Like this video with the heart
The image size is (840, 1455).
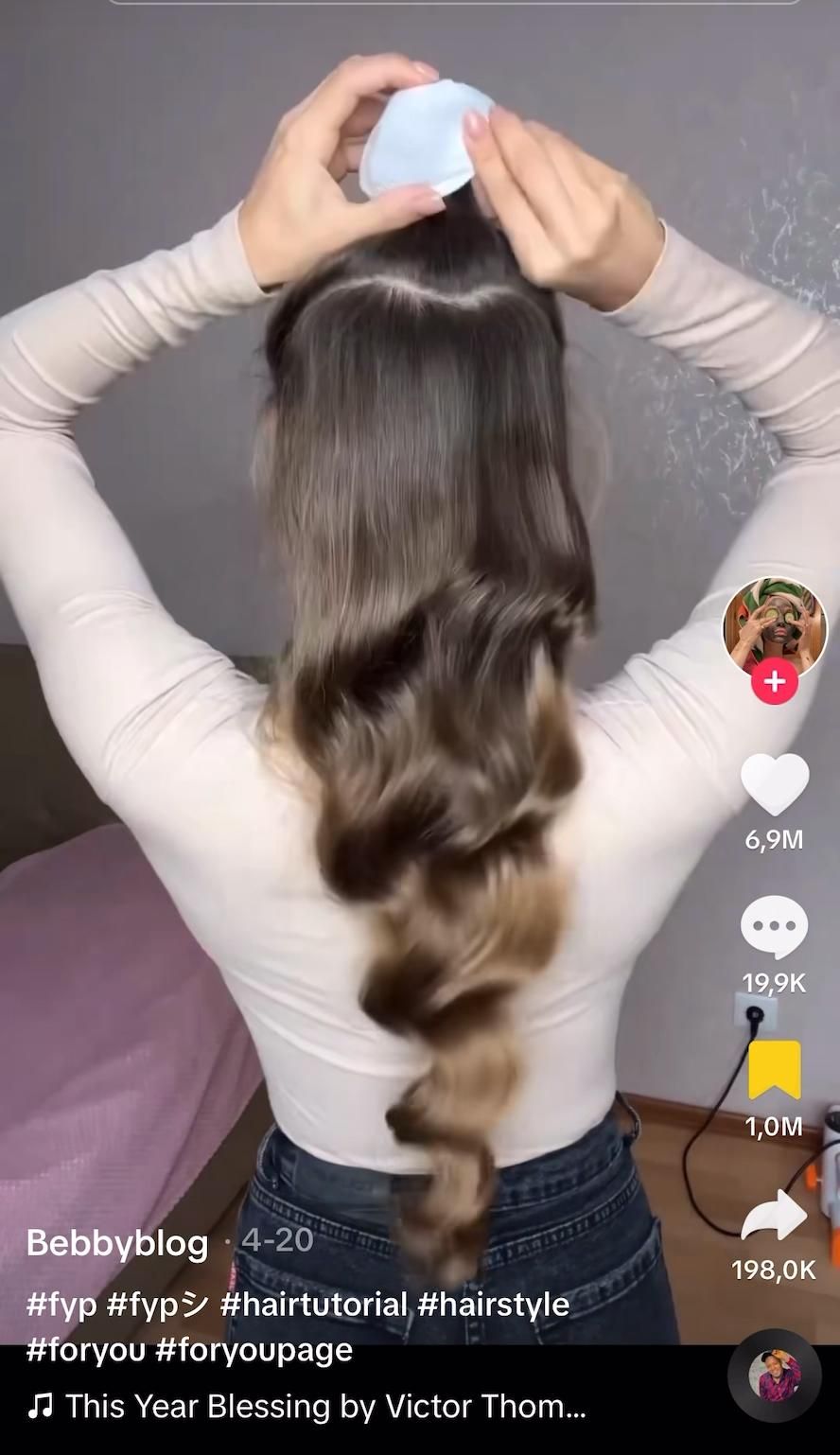click(775, 784)
